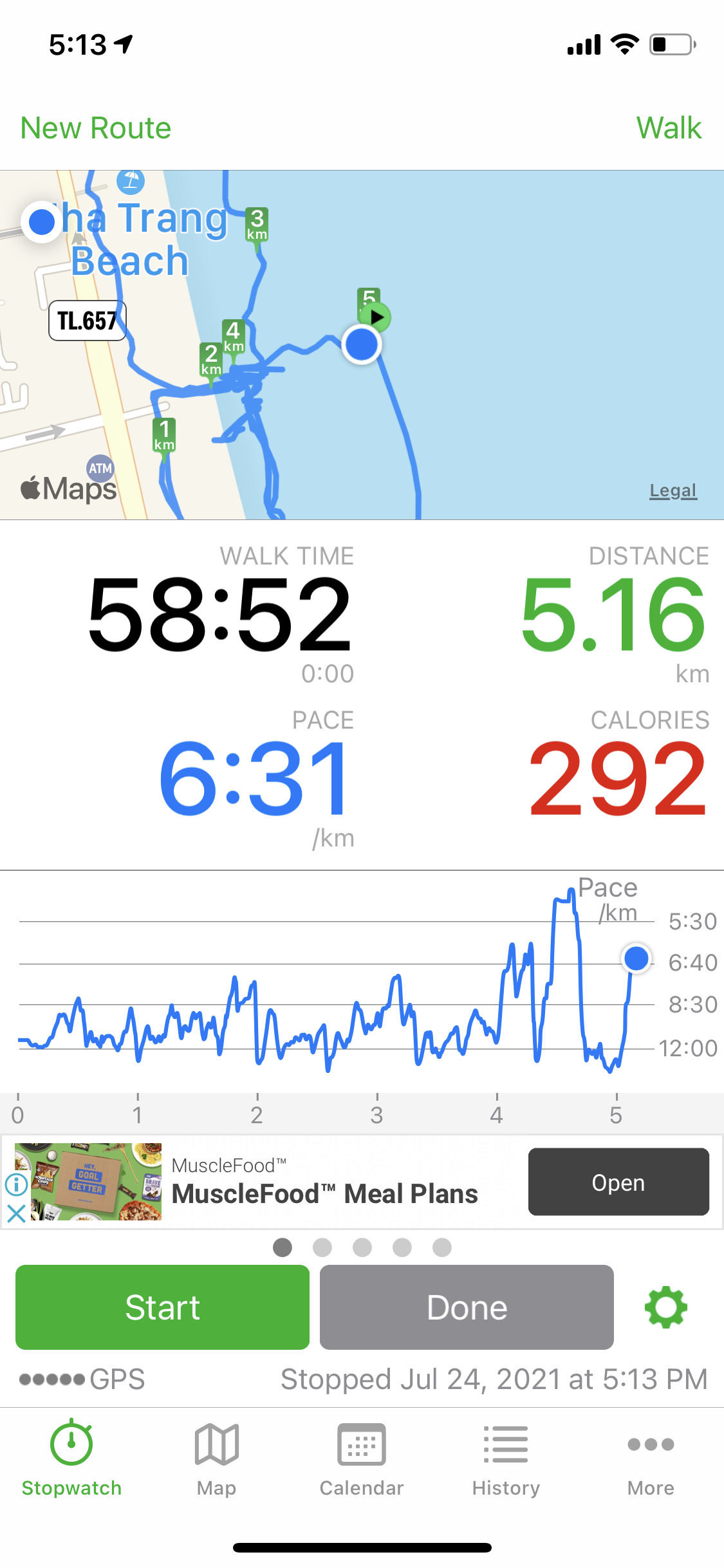Change the Walk activity type

668,128
